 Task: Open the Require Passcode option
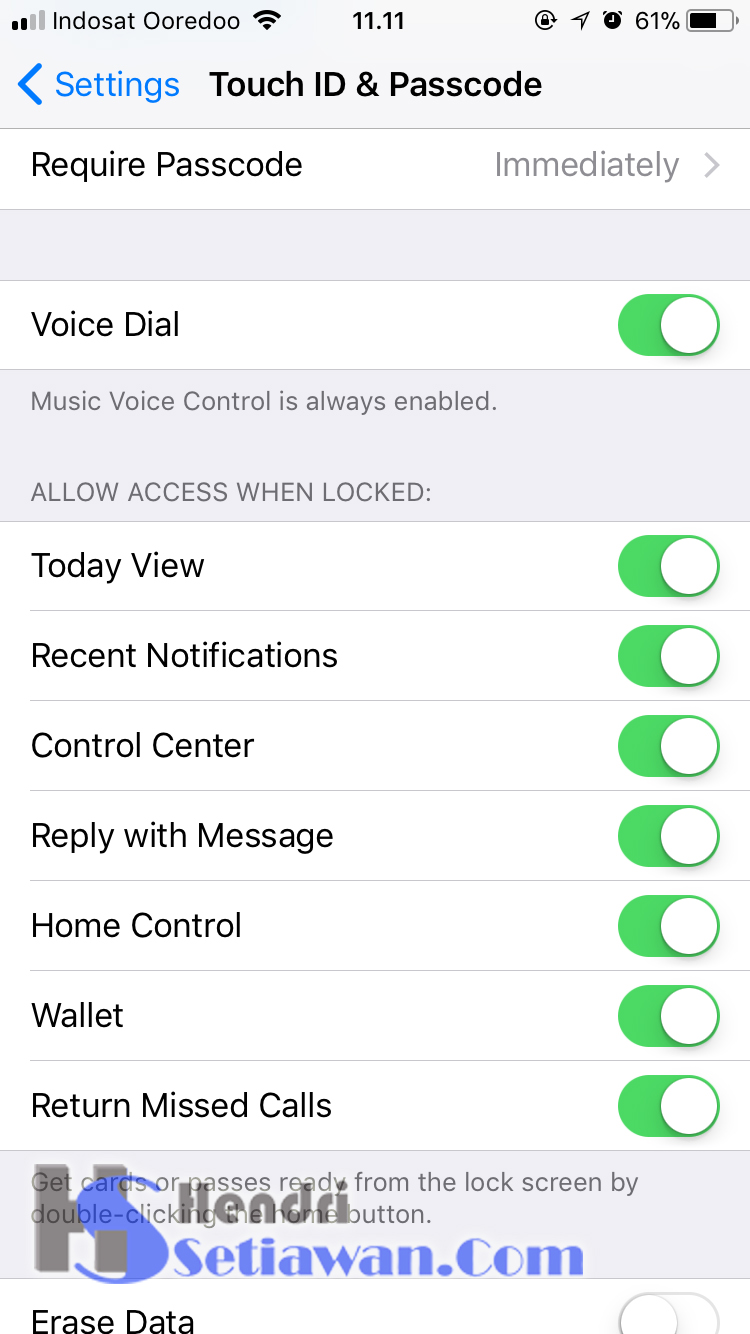pyautogui.click(x=375, y=165)
